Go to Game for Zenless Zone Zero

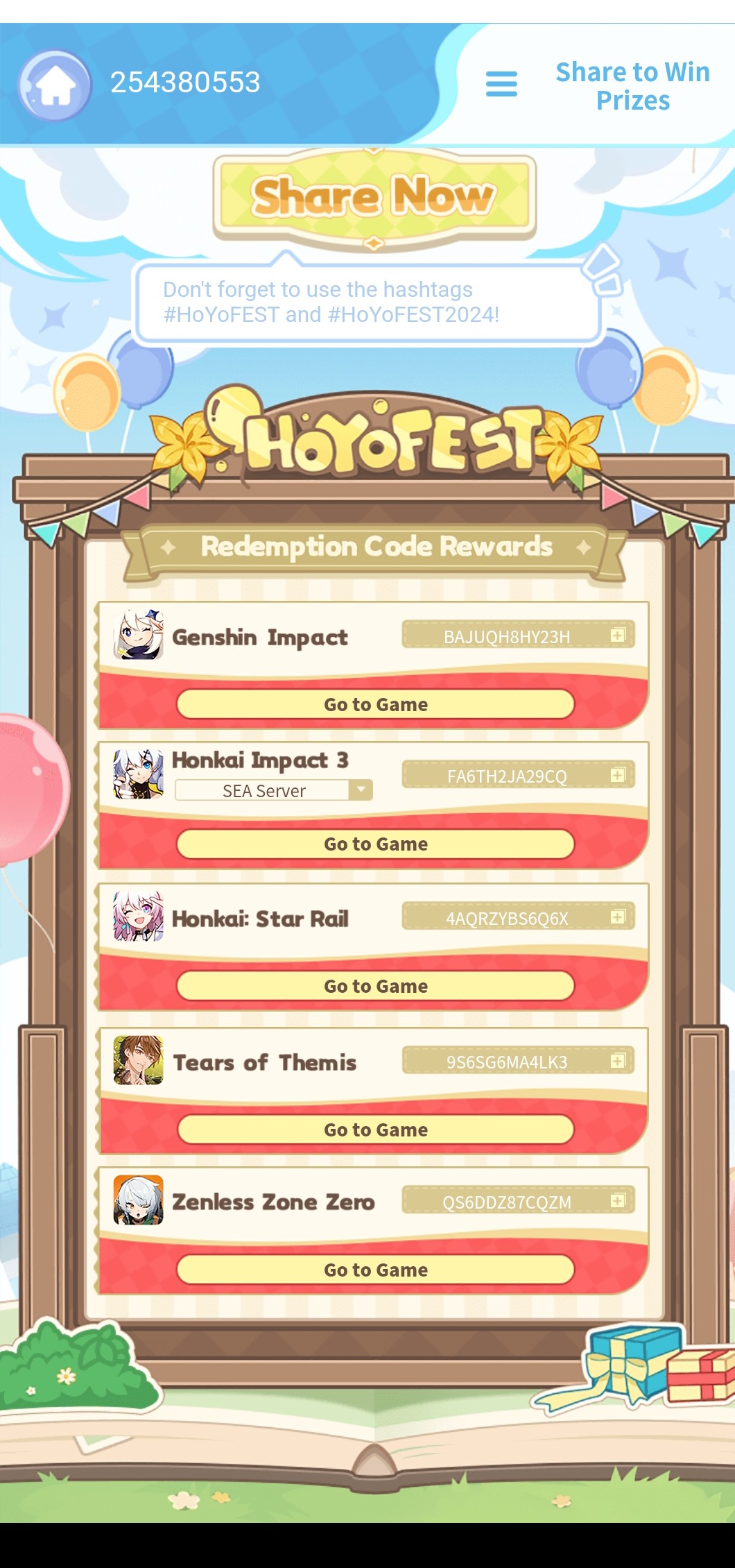(x=375, y=1270)
